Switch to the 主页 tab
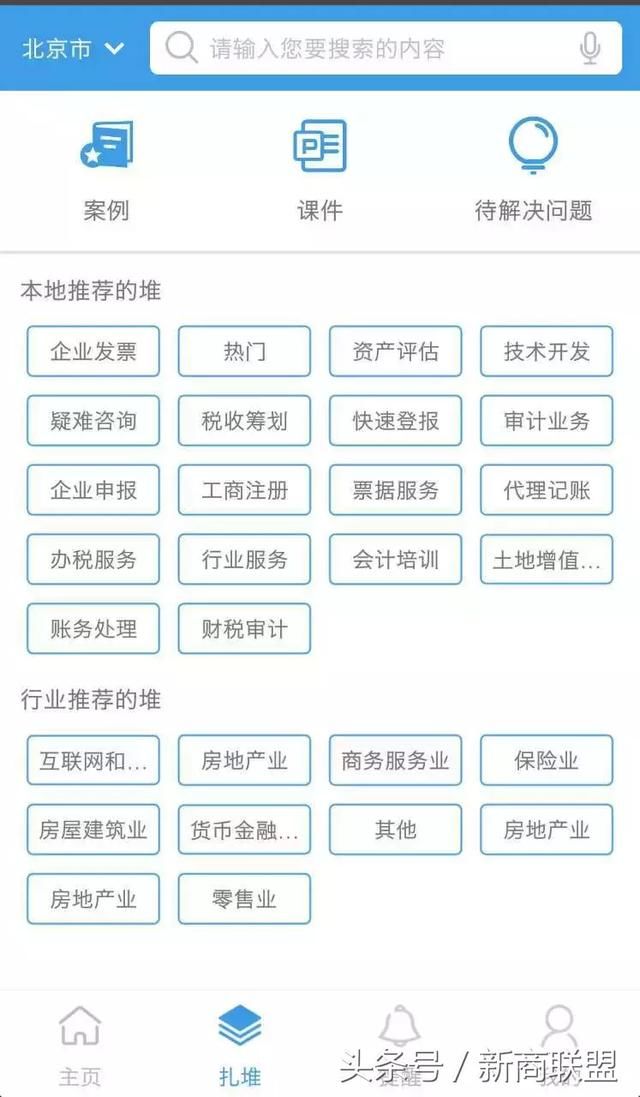Image resolution: width=640 pixels, height=1097 pixels. [80, 1045]
